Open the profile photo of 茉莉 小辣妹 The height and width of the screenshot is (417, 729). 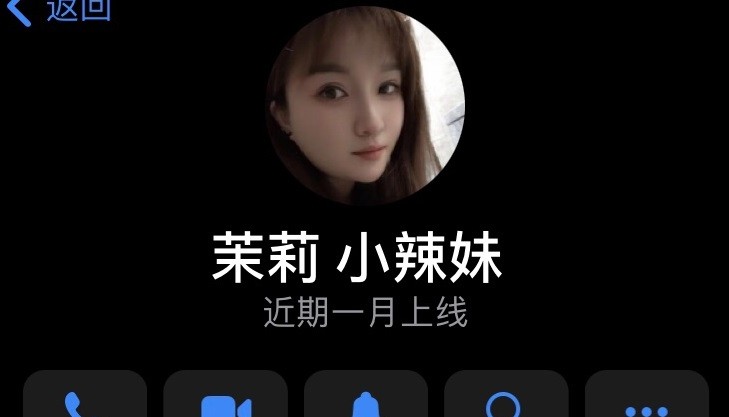[365, 105]
